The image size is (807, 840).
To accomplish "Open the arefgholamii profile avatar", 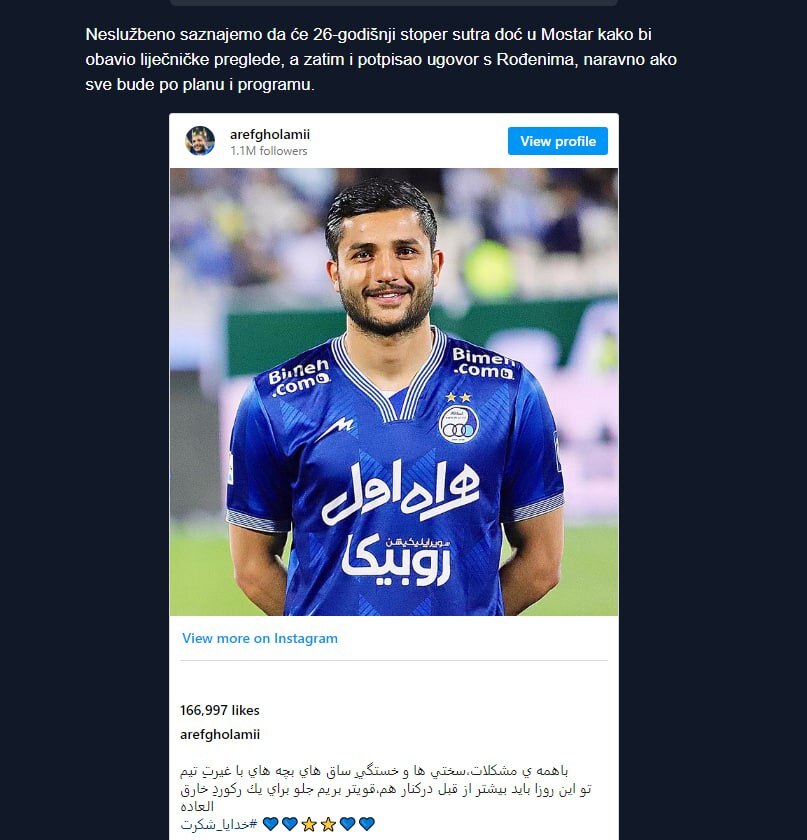I will 199,141.
